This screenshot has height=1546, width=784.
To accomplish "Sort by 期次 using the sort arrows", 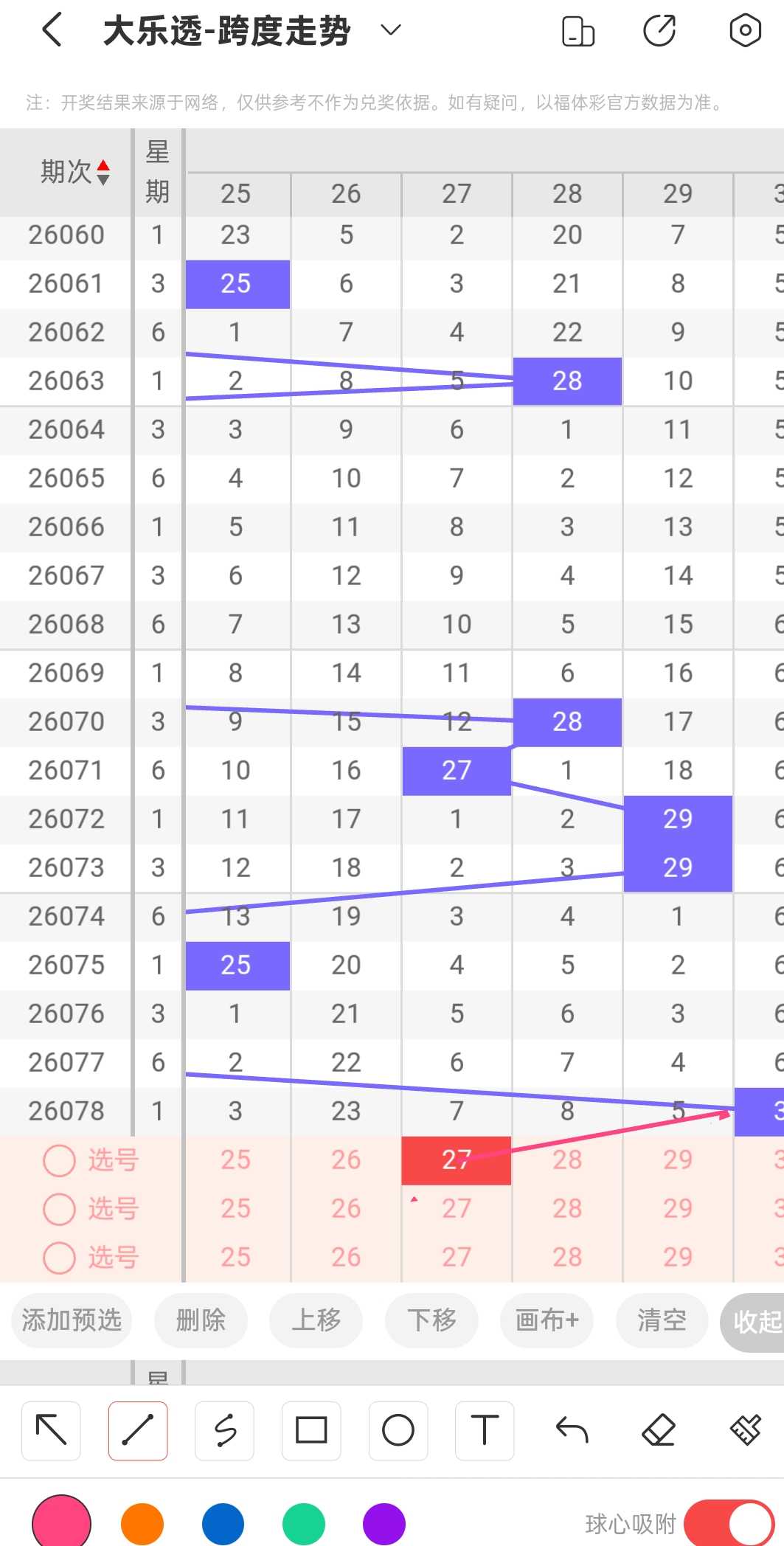I will tap(103, 172).
